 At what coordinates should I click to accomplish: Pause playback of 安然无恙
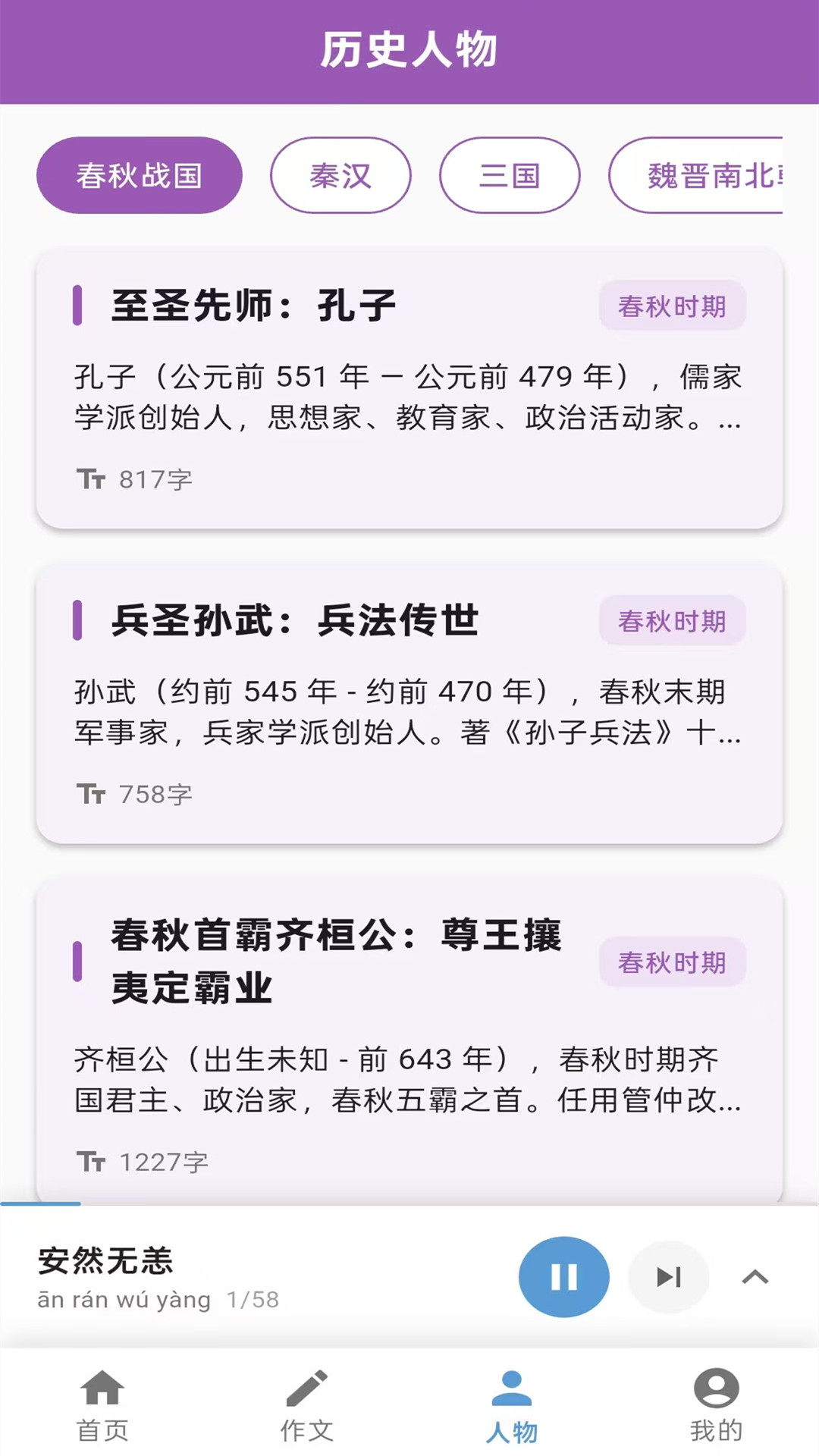point(563,1277)
